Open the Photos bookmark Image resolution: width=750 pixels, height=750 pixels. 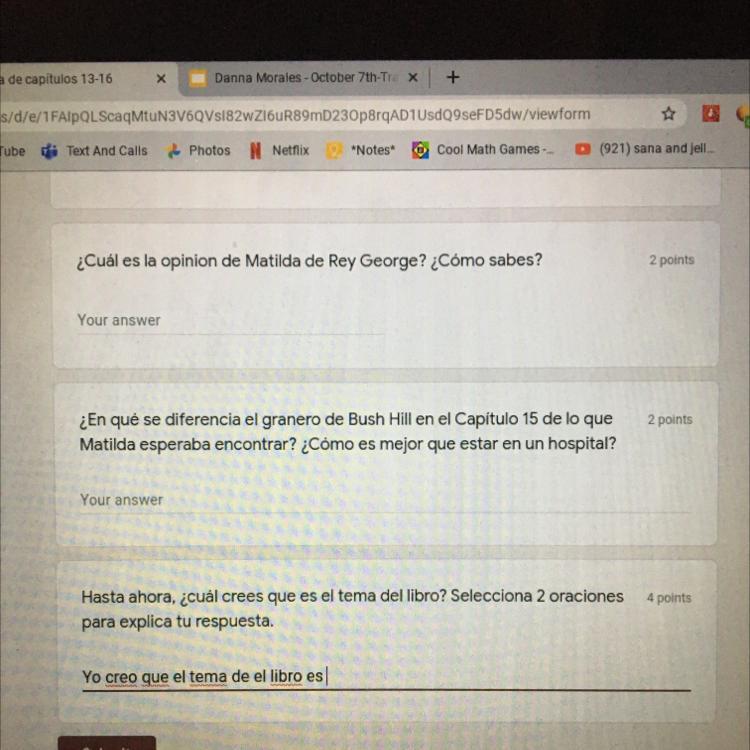(x=199, y=151)
